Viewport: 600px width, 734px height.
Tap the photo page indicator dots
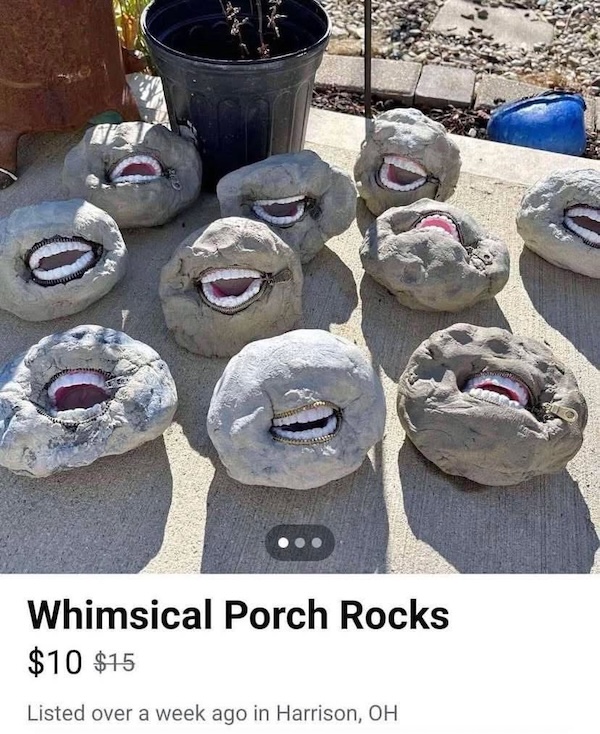(x=300, y=543)
